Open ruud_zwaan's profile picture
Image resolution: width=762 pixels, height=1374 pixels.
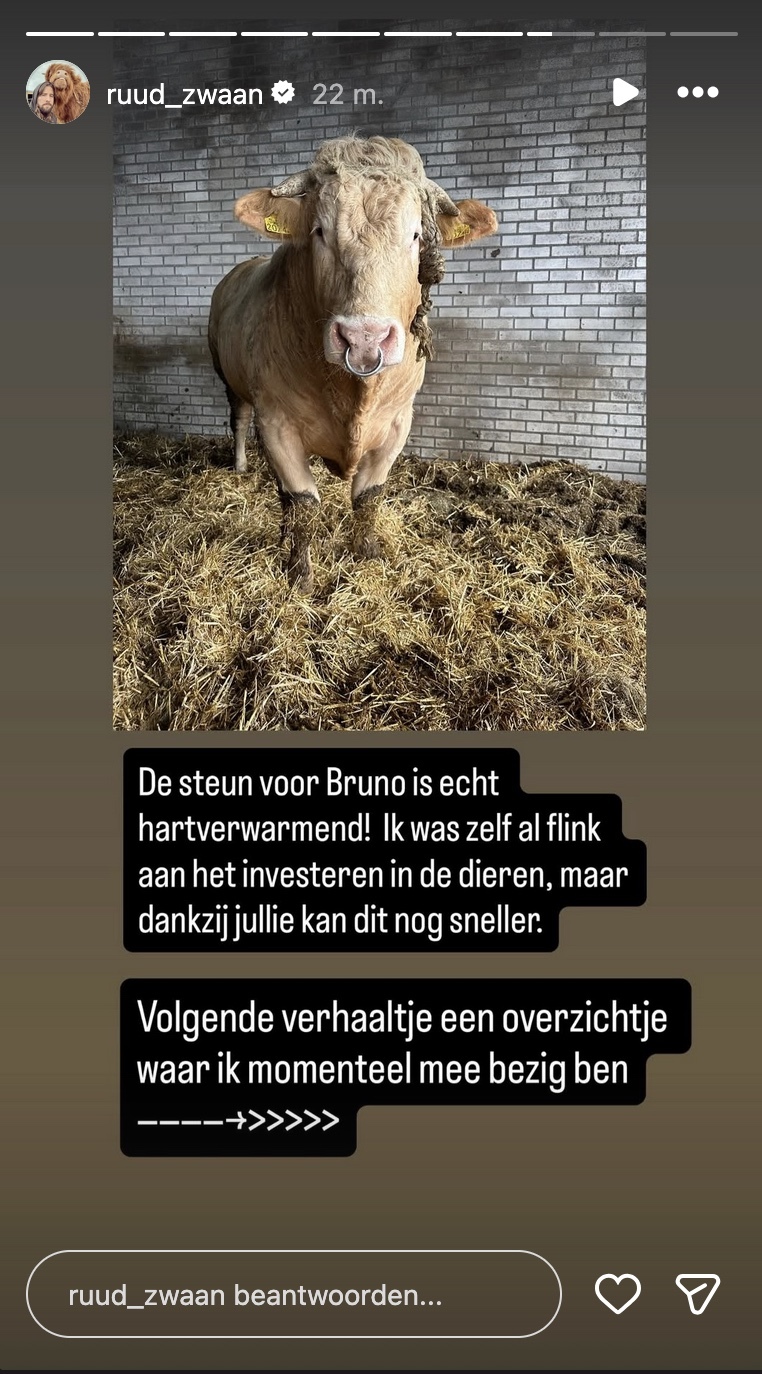pyautogui.click(x=58, y=93)
